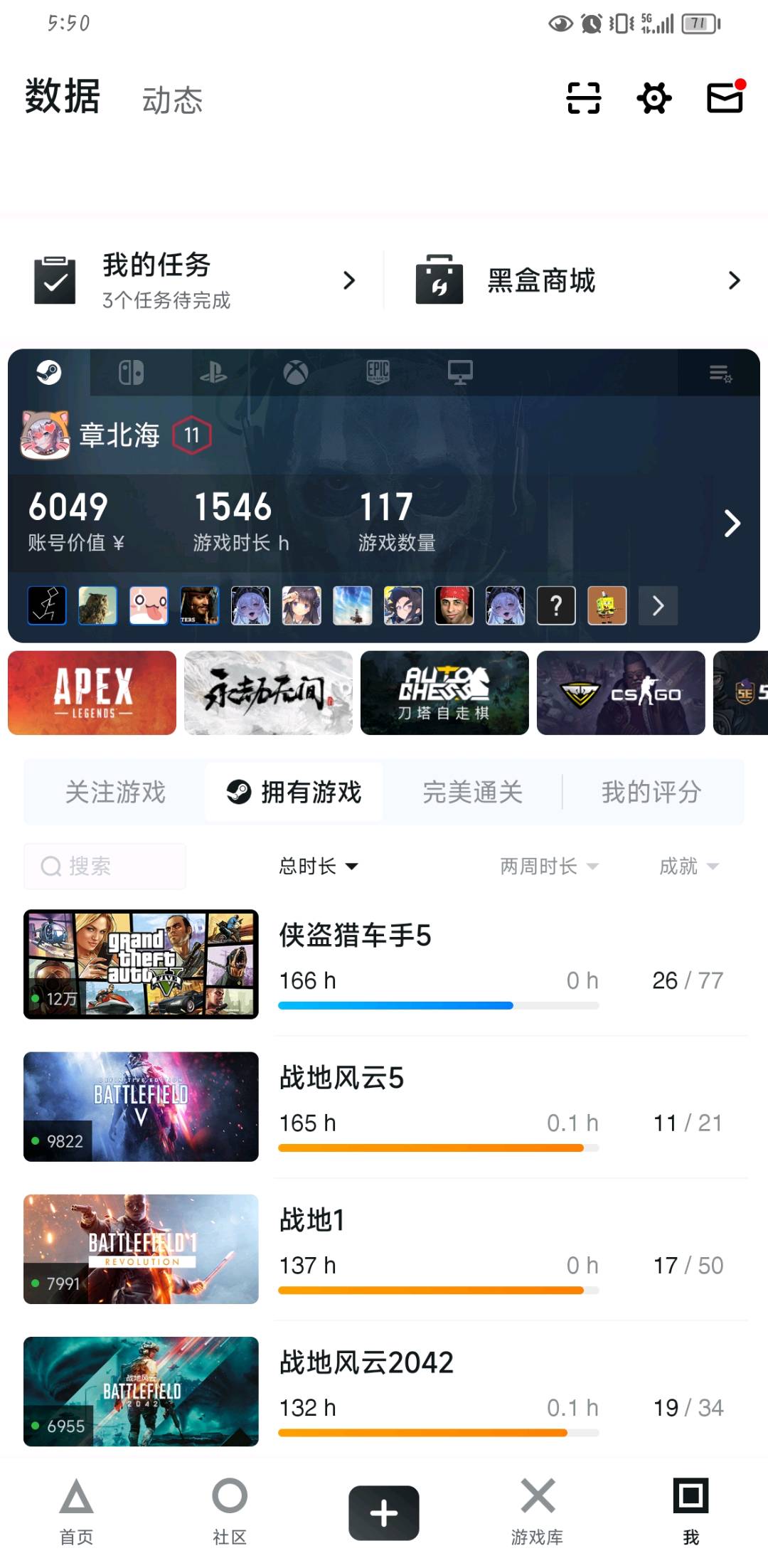Open the inbox mail icon
The image size is (768, 1568).
725,97
